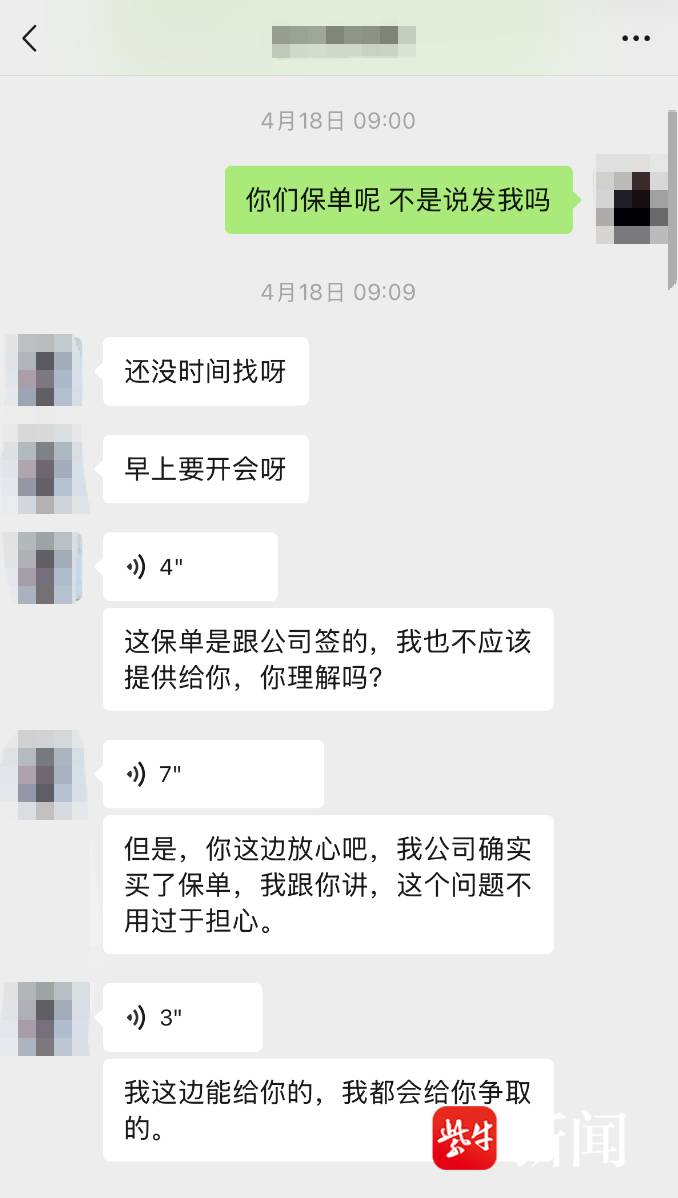
Task: Tap contact avatar next to 还没时间找呀
Action: click(x=45, y=371)
